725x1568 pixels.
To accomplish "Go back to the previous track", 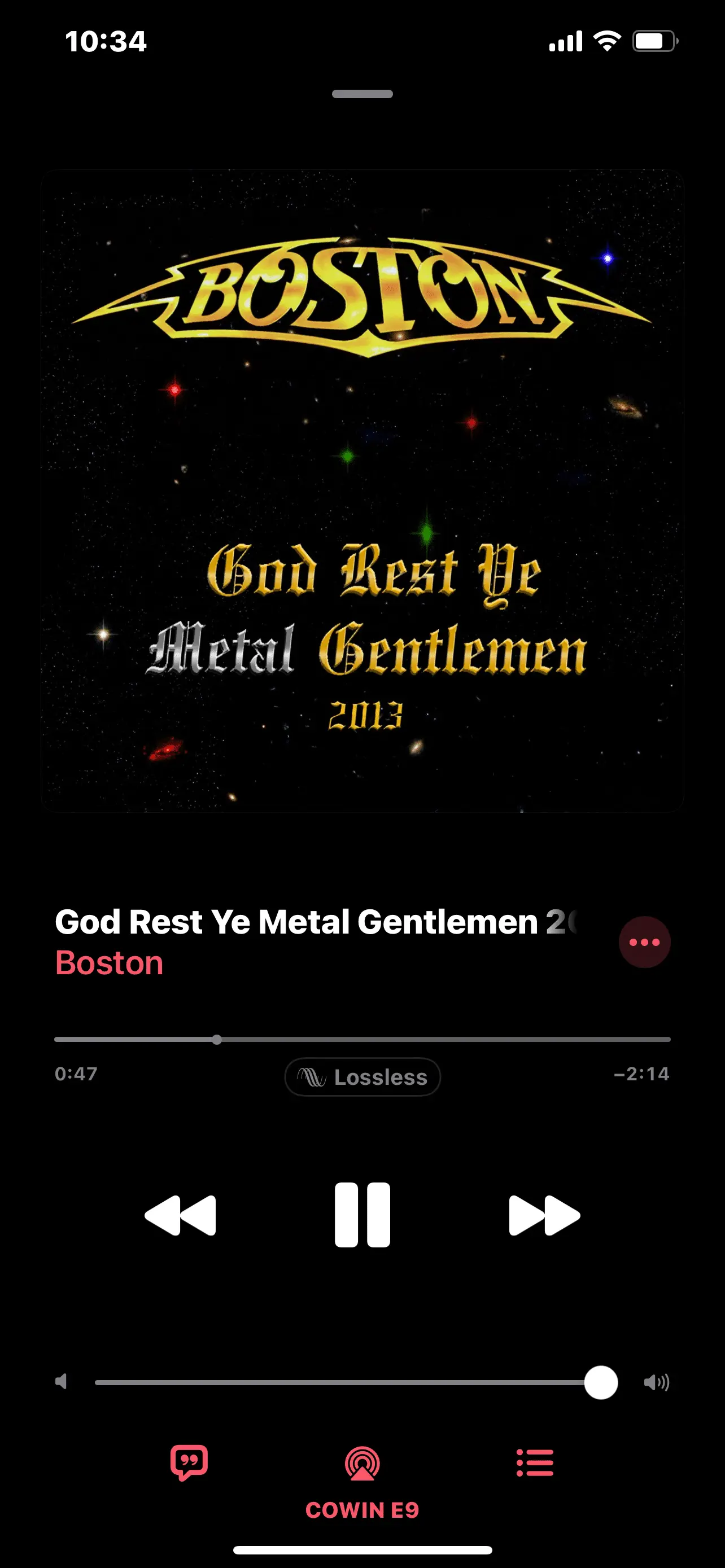I will (180, 1215).
